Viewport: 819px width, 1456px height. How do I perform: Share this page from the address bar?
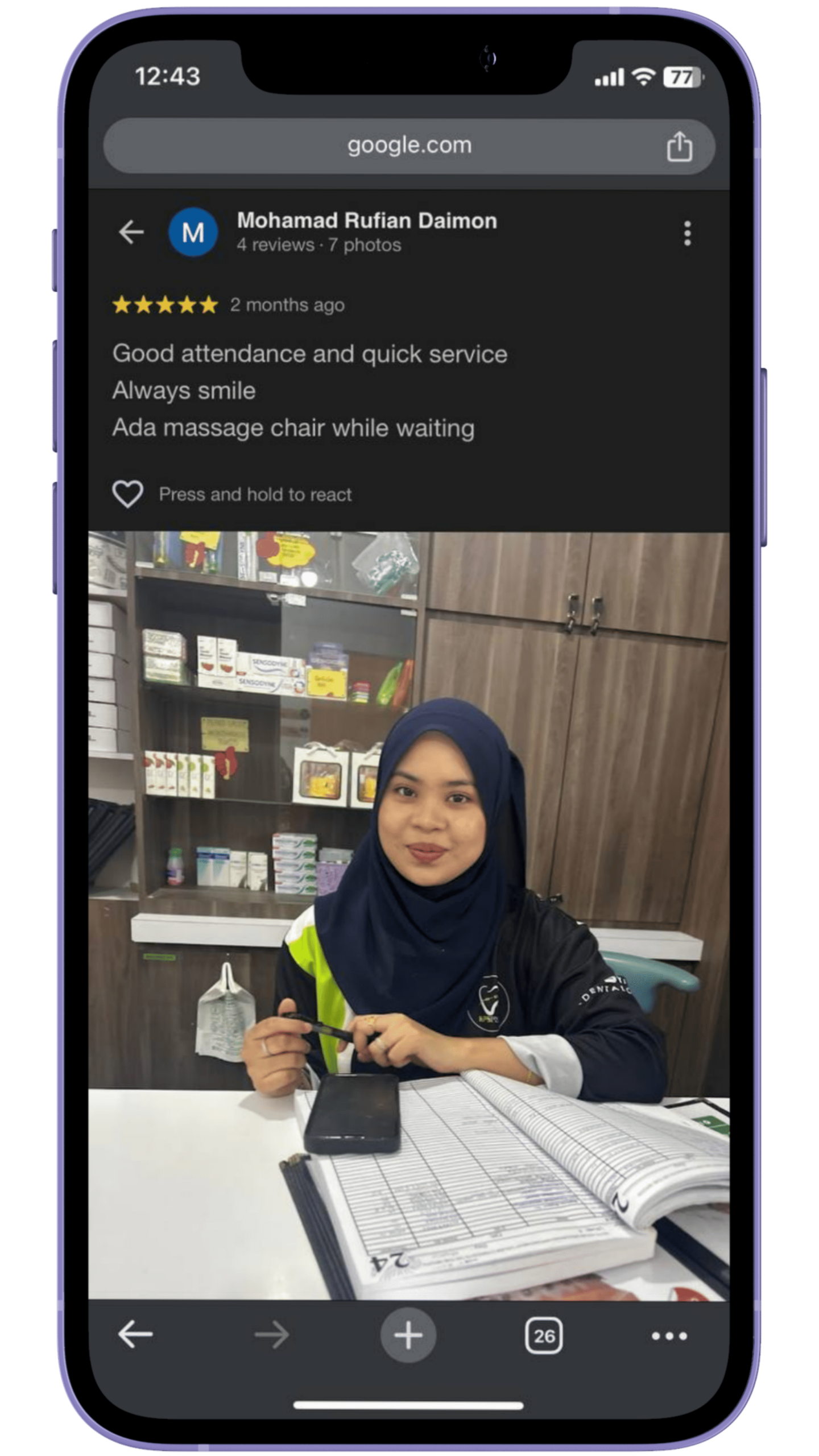point(679,147)
